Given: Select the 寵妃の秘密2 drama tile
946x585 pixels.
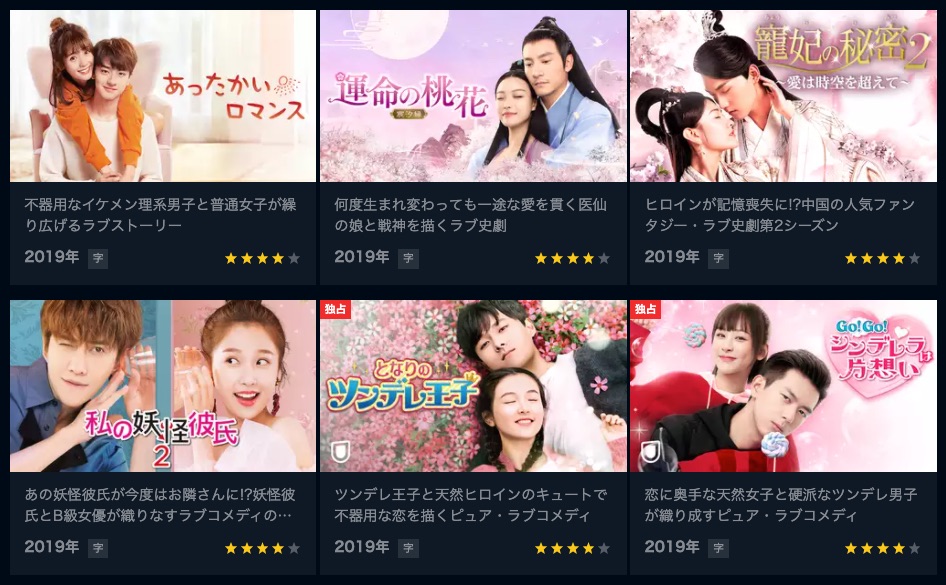Looking at the screenshot, I should (x=783, y=96).
